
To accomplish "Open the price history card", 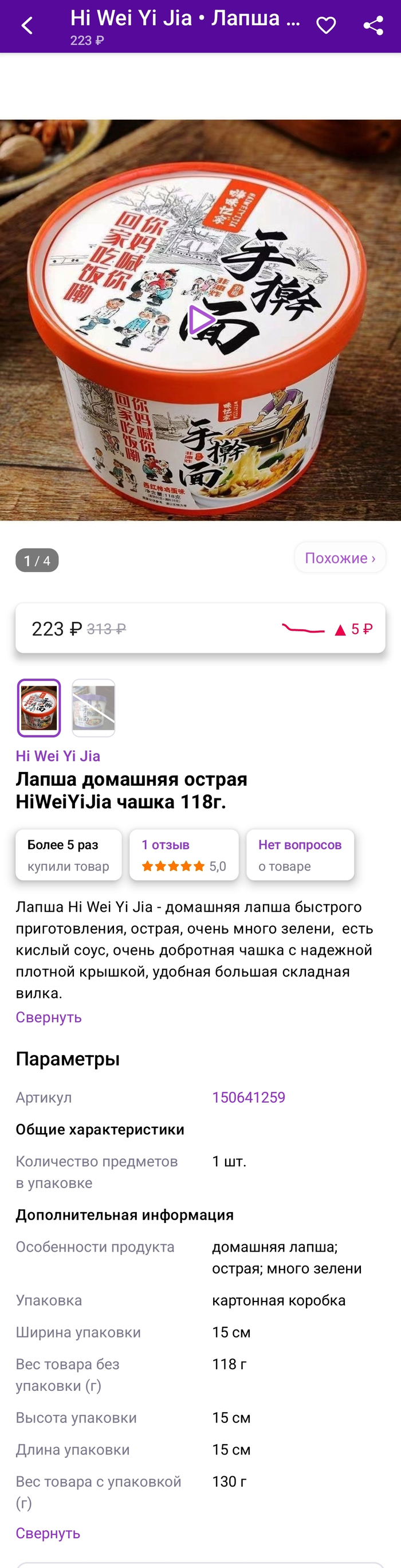I will pos(200,628).
